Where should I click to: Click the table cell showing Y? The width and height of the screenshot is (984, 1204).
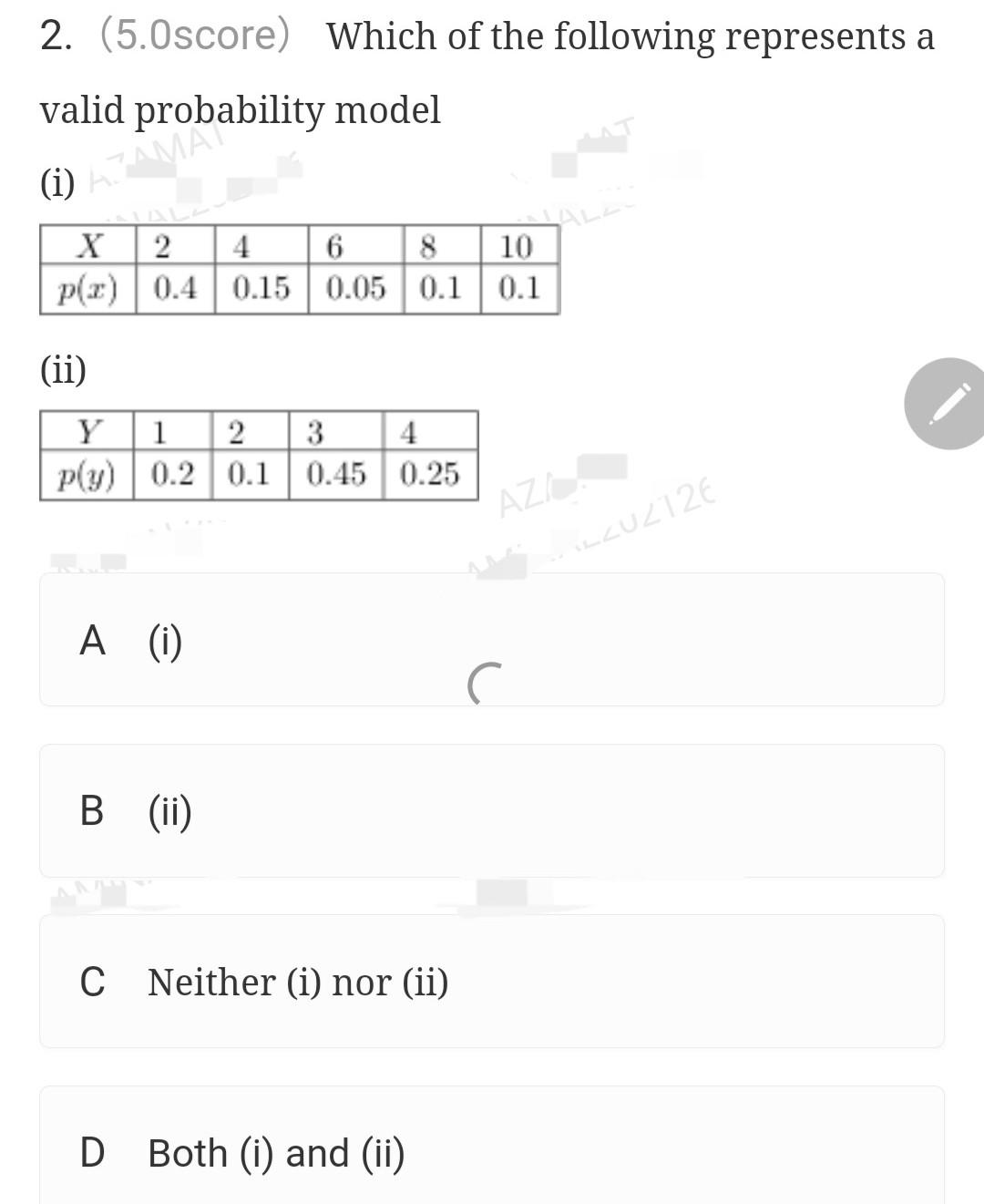tap(88, 428)
